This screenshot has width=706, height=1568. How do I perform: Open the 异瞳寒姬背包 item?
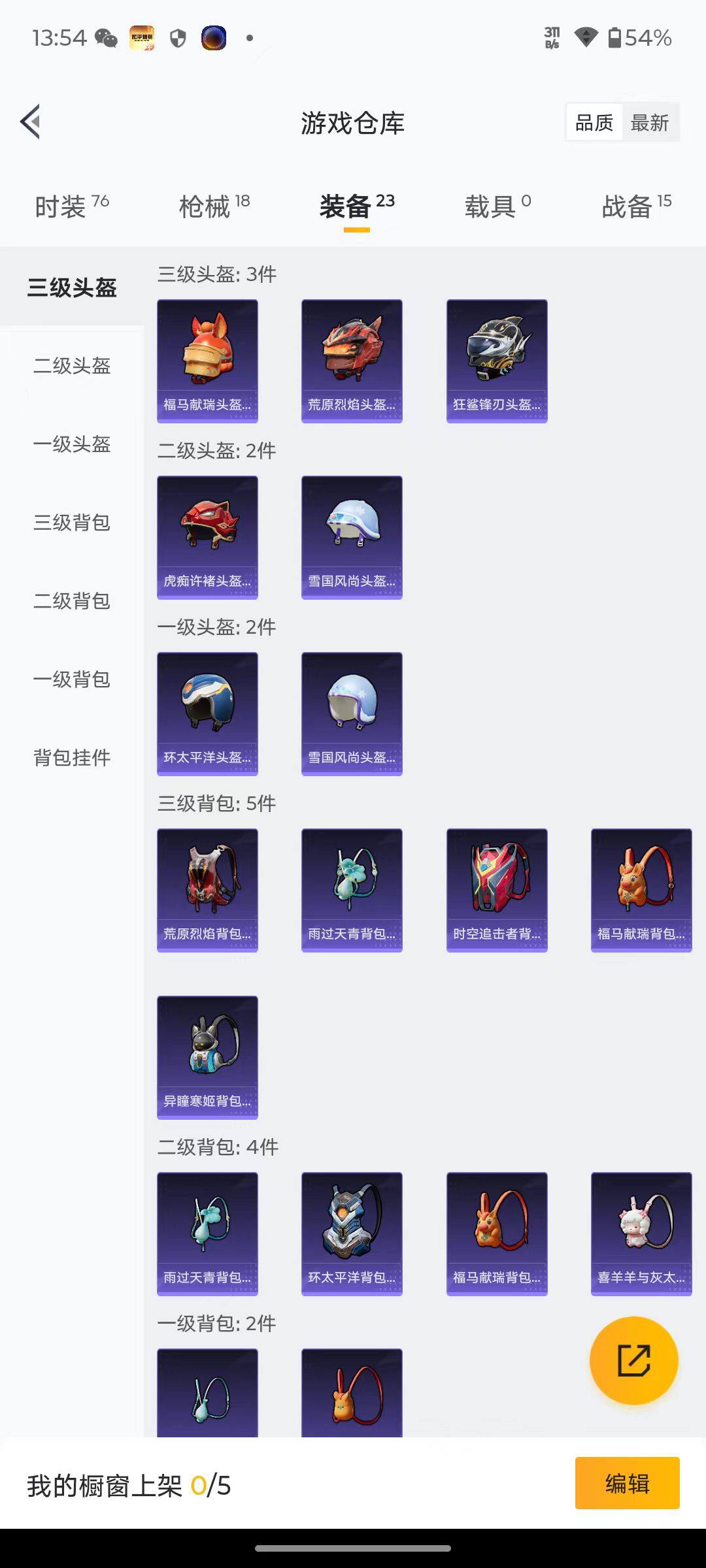tap(207, 1057)
